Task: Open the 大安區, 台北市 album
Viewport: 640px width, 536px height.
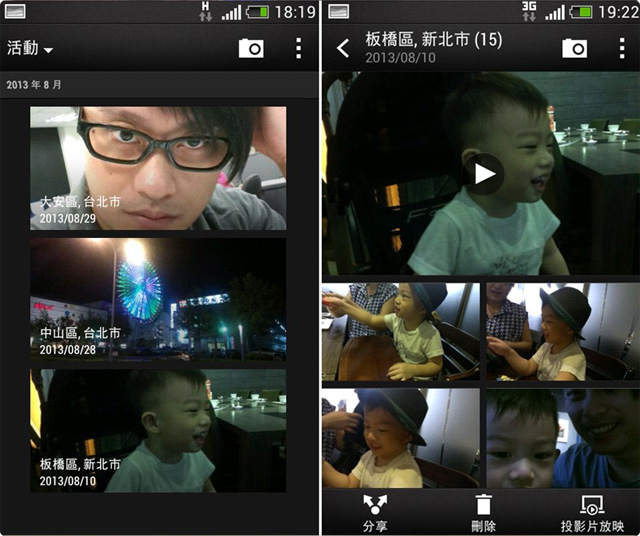Action: pyautogui.click(x=157, y=168)
